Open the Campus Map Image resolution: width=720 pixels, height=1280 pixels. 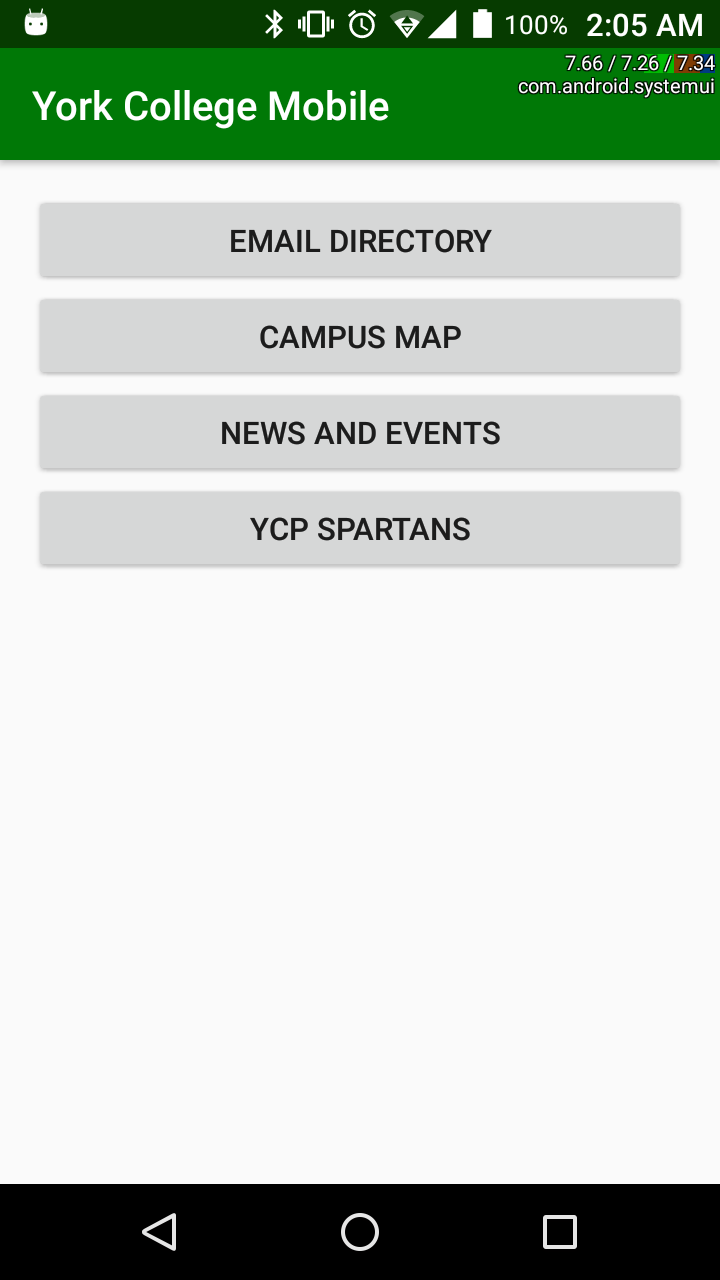tap(360, 337)
